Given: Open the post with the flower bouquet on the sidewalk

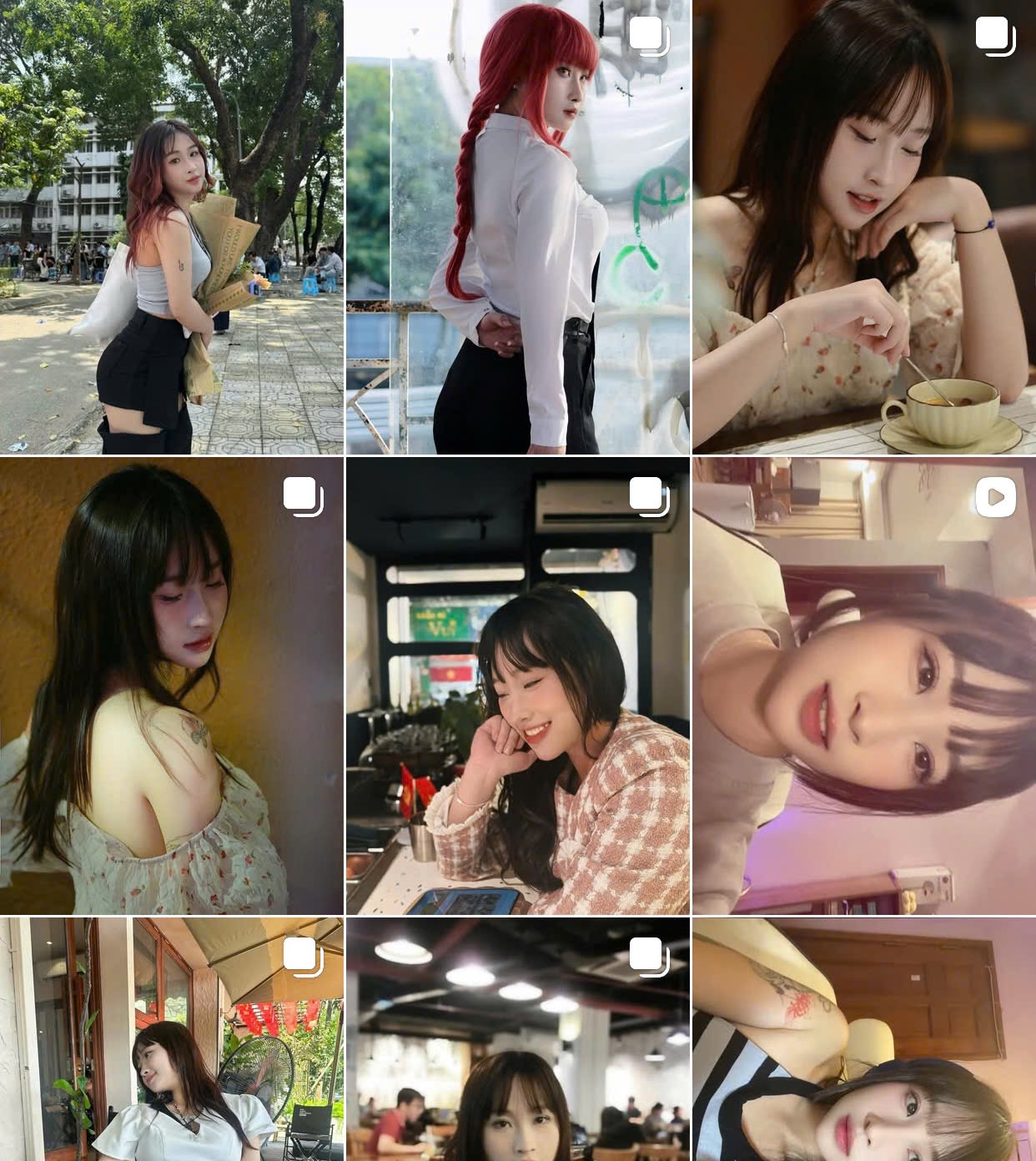Looking at the screenshot, I should click(171, 227).
